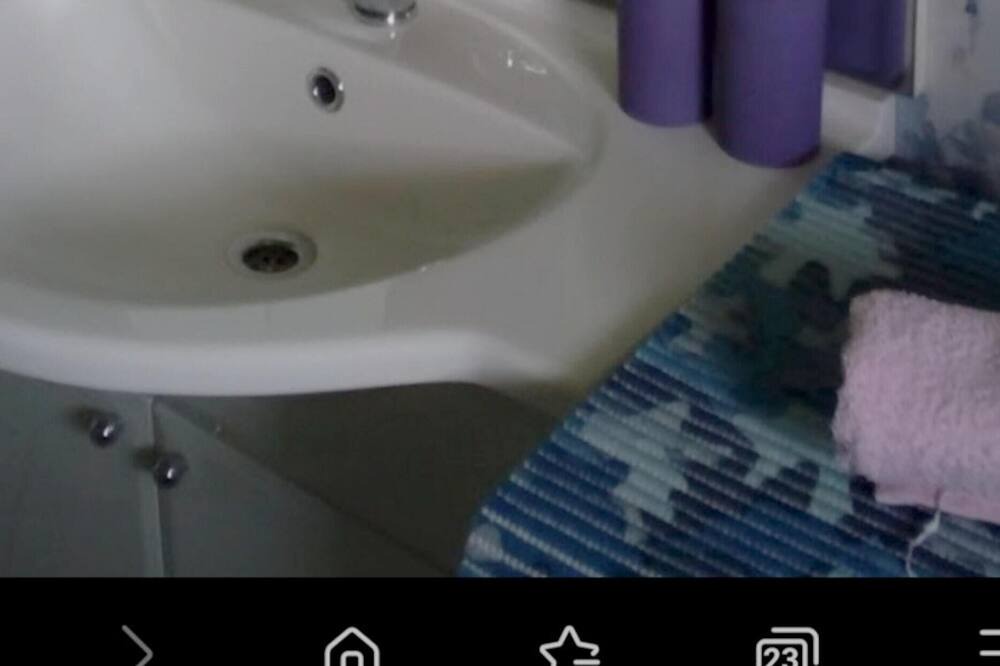Open the browser menu with three lines
The width and height of the screenshot is (1000, 666).
click(988, 648)
